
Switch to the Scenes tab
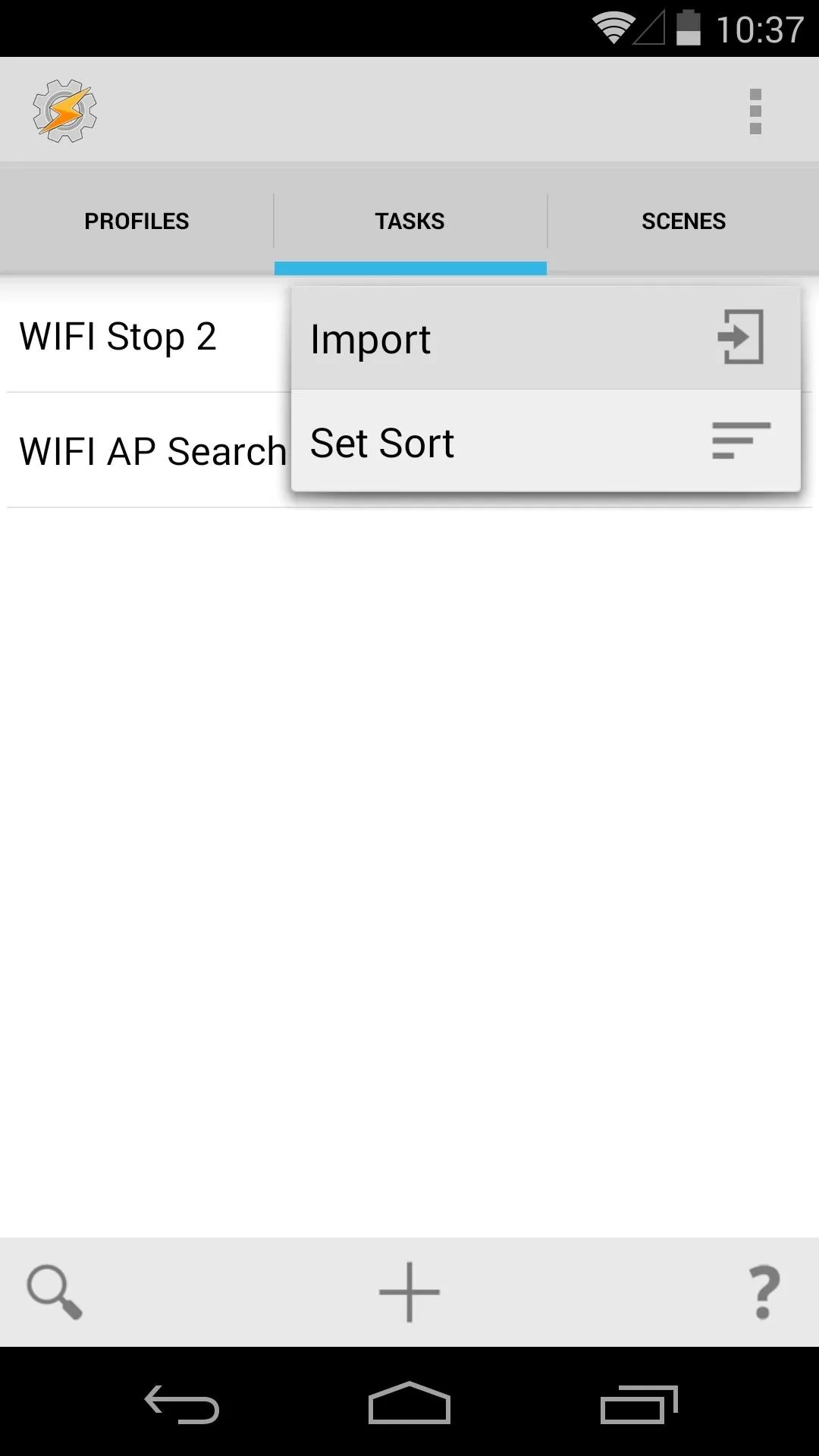[x=683, y=221]
